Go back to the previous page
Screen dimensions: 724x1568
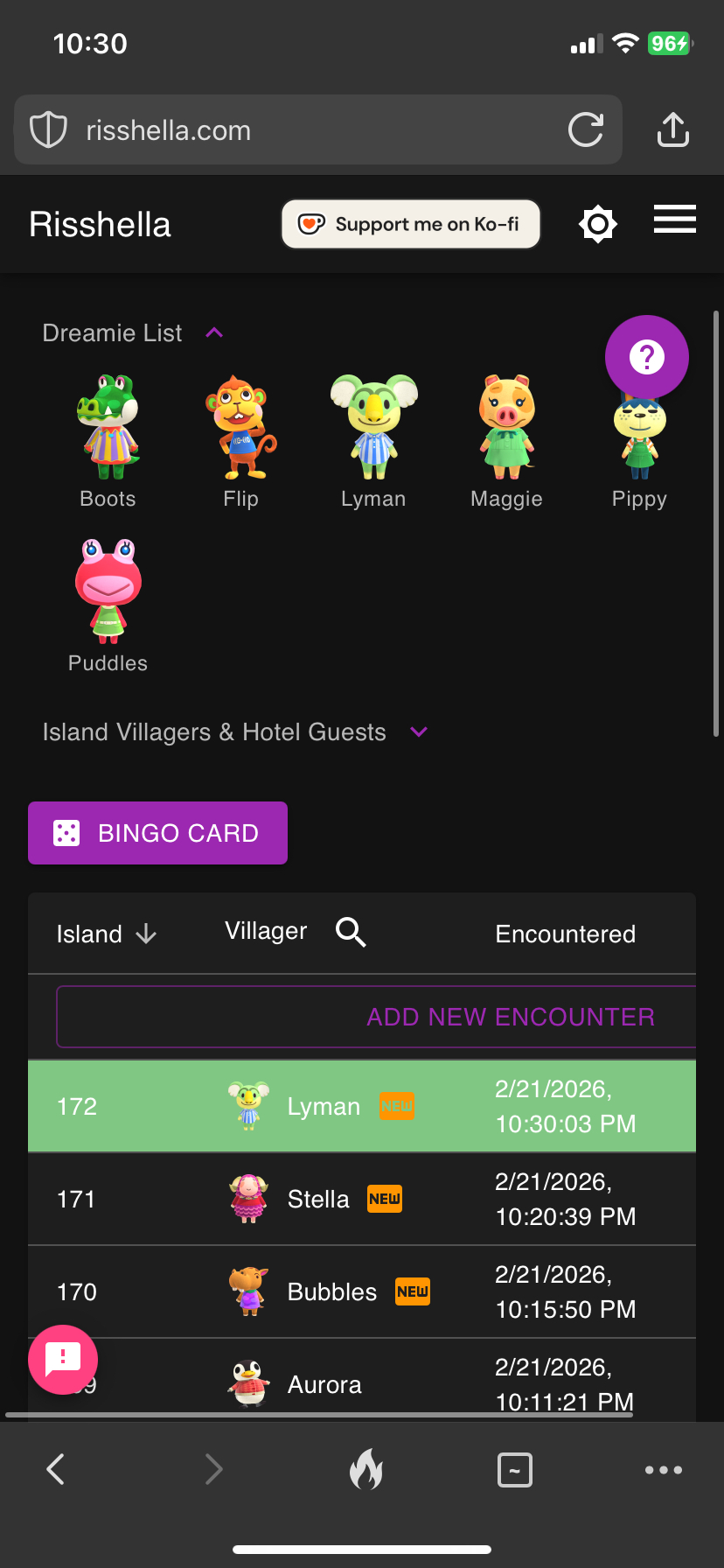pyautogui.click(x=56, y=1469)
